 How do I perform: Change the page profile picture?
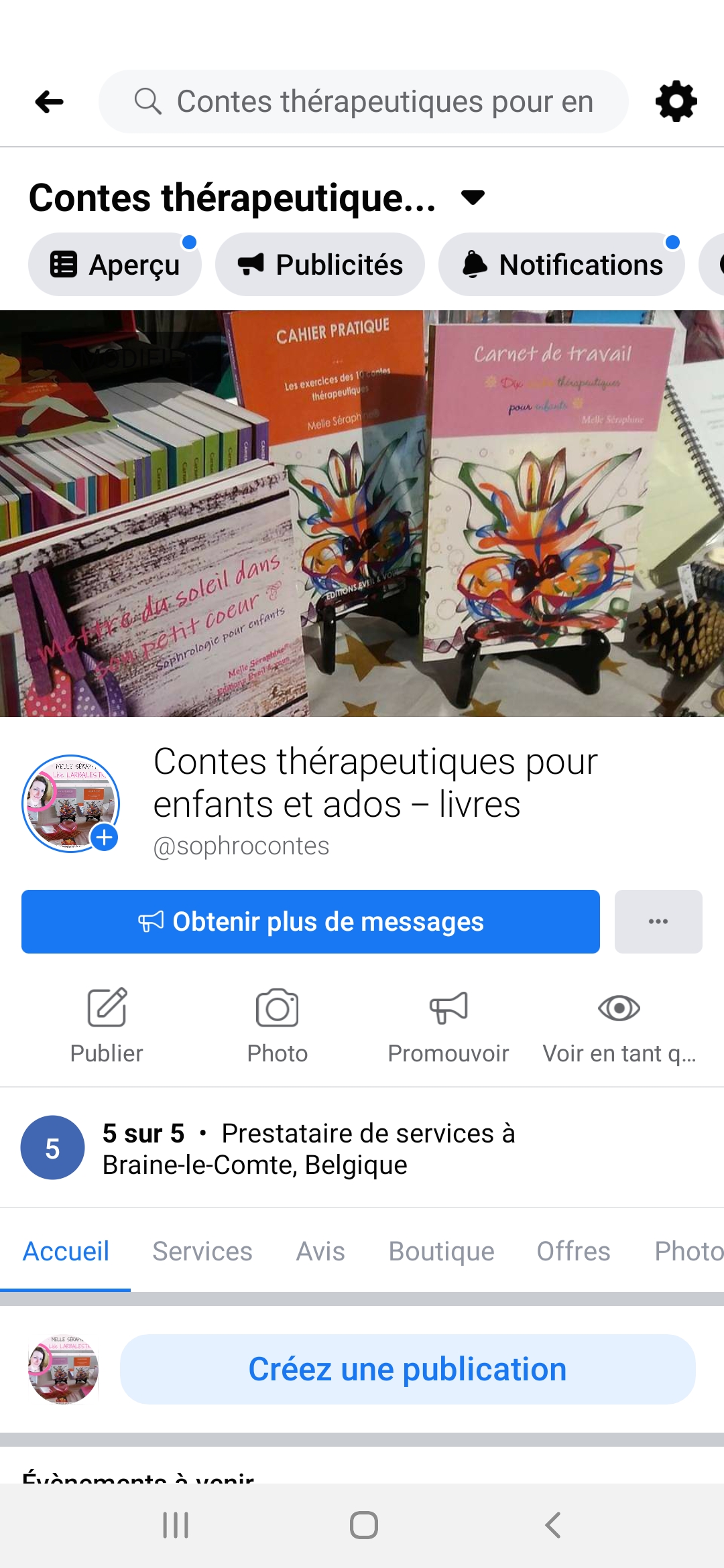(x=105, y=837)
